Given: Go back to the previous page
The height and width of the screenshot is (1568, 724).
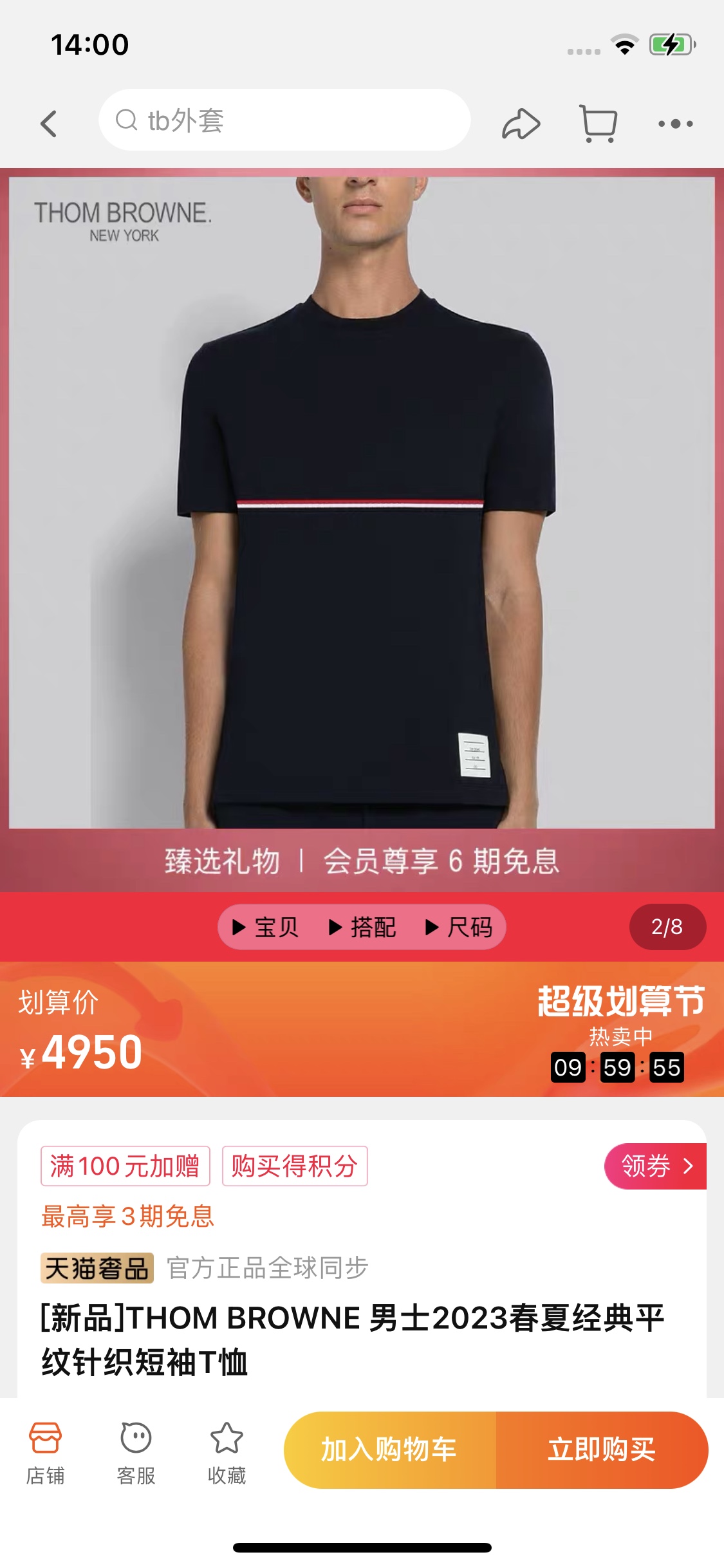Looking at the screenshot, I should click(50, 123).
